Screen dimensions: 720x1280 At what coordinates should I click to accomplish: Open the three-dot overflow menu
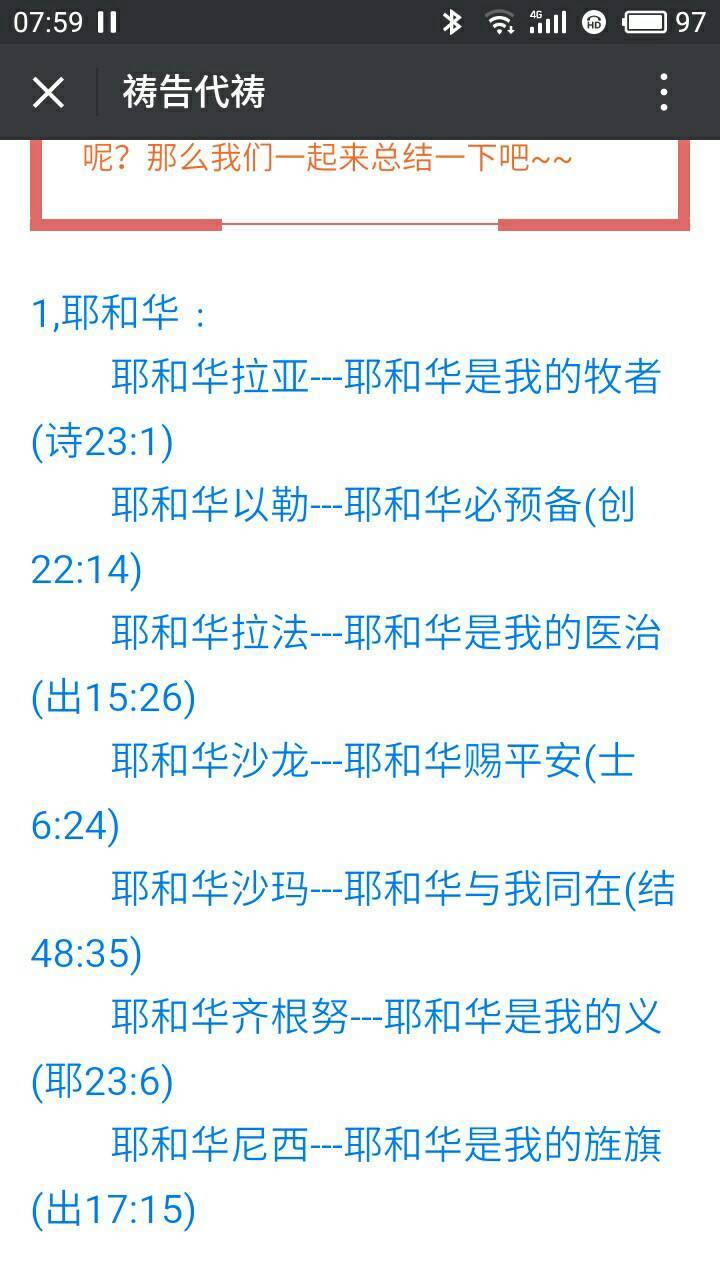(664, 92)
